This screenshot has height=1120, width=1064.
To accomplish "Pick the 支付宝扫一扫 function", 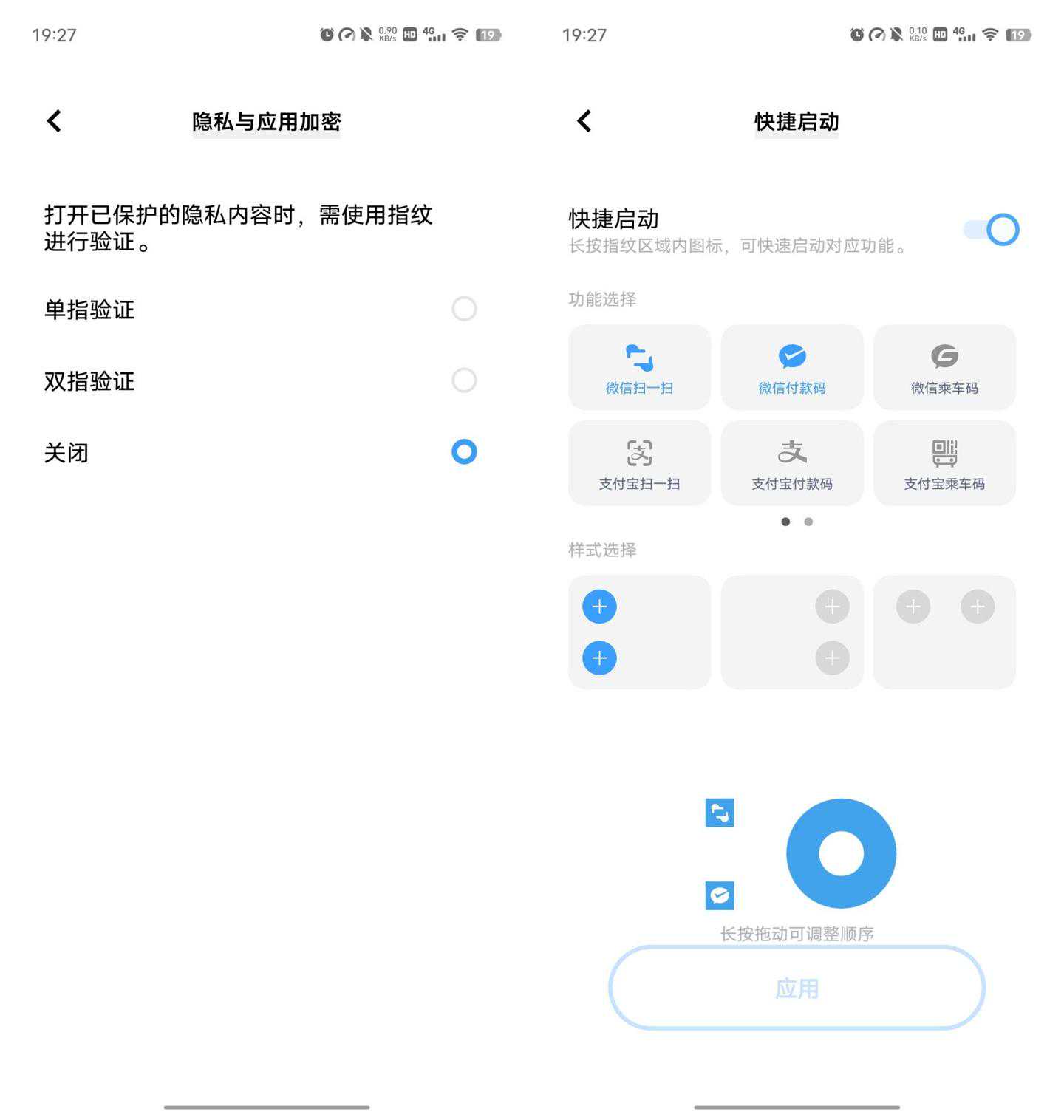I will pos(639,463).
